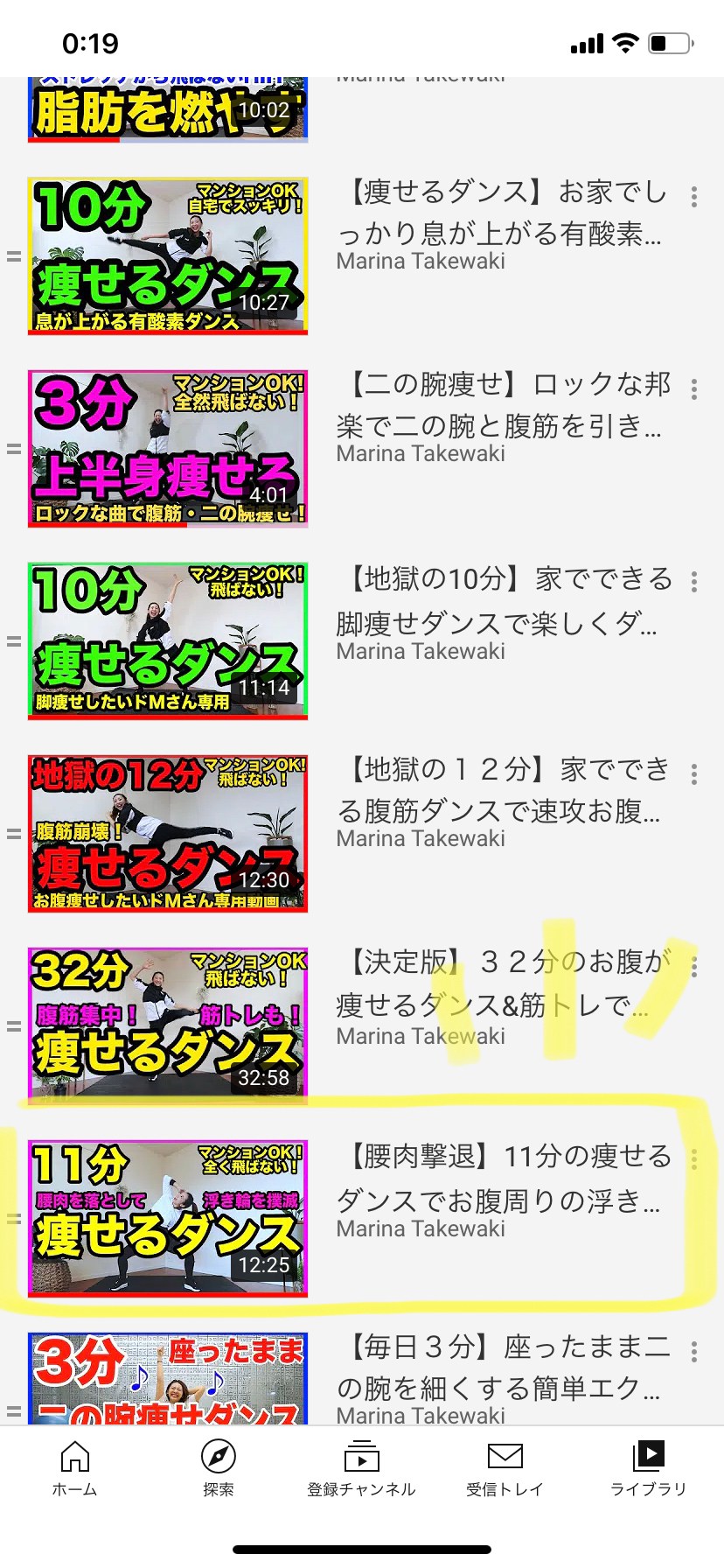The image size is (724, 1568).
Task: Open options menu for 【二の腕痩せ】 video
Action: pos(694,389)
